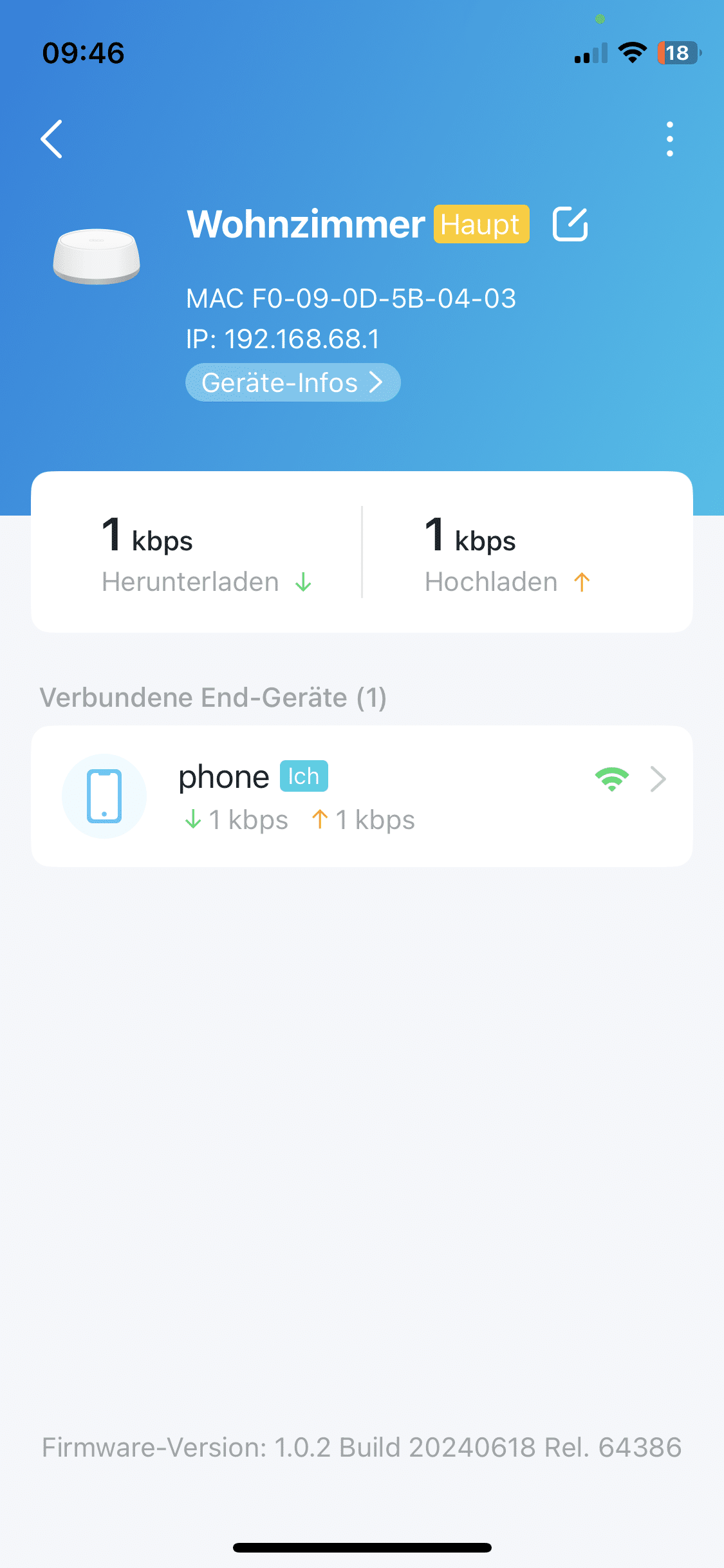Screen dimensions: 724x1568
Task: Go back to the previous screen
Action: pyautogui.click(x=51, y=139)
